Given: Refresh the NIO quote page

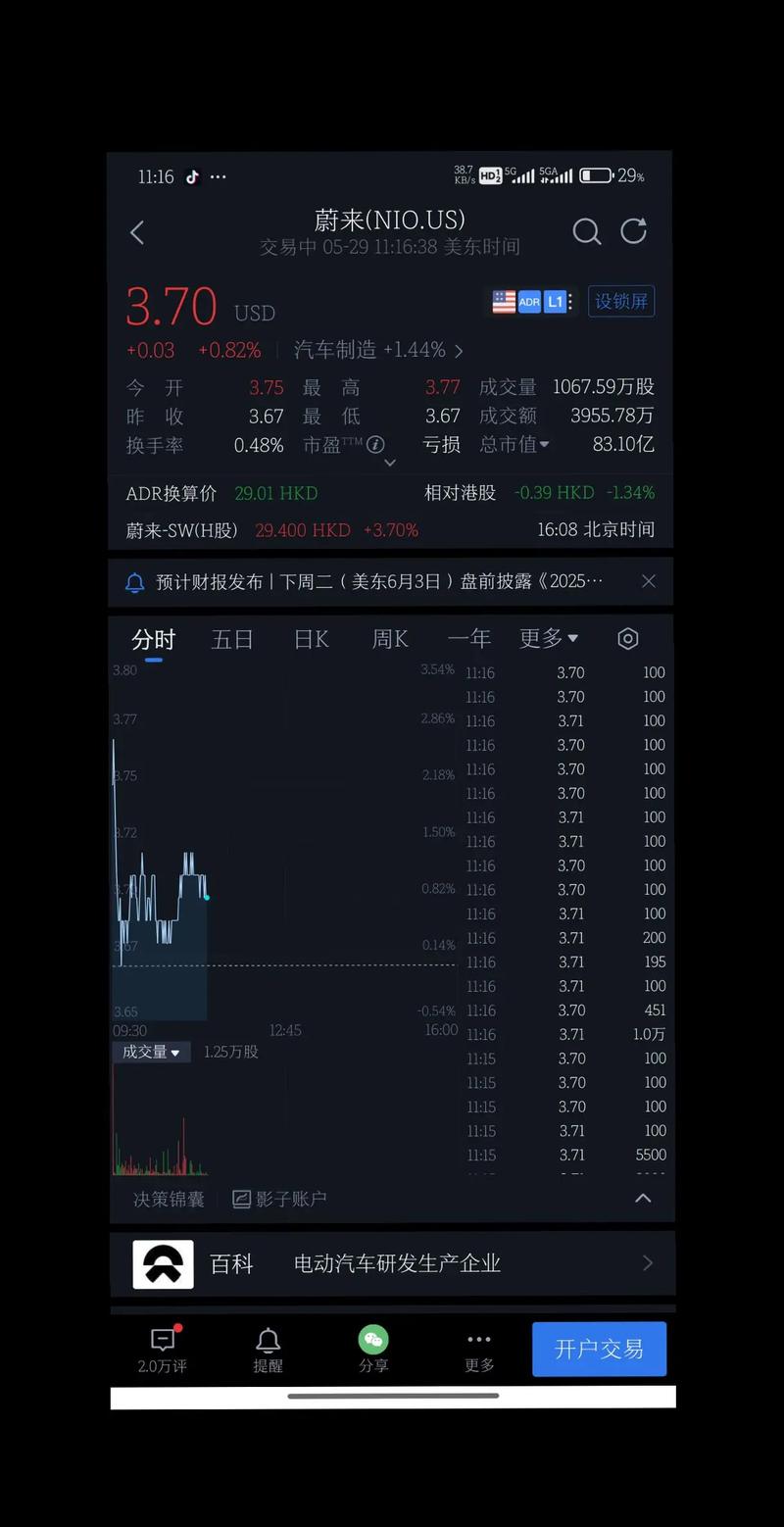Looking at the screenshot, I should coord(633,229).
